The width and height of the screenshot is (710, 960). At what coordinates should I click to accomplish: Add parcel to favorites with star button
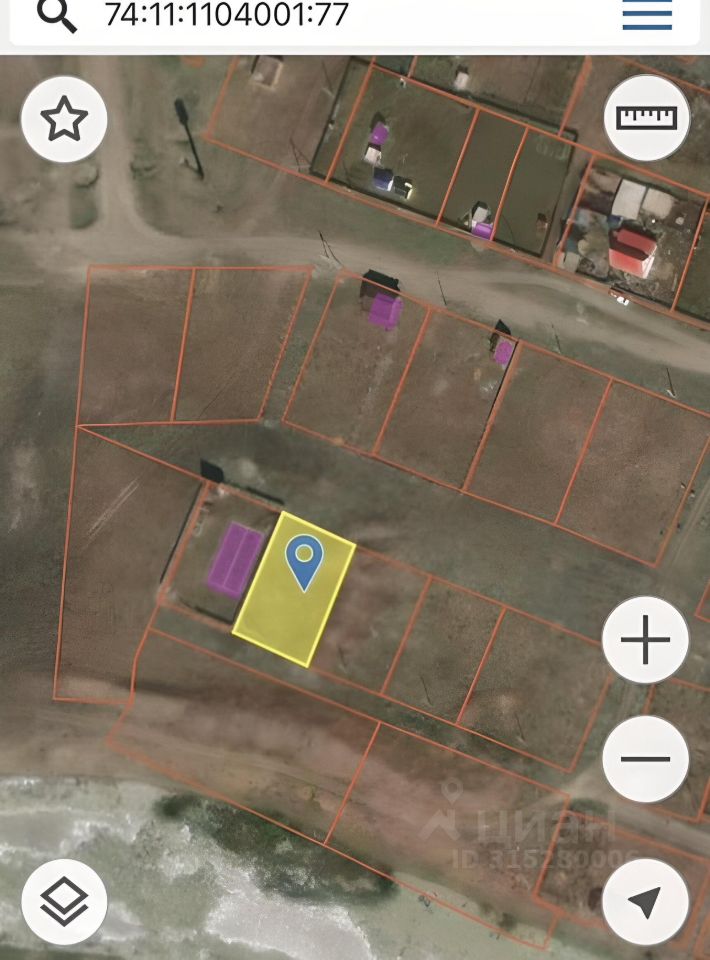coord(64,120)
